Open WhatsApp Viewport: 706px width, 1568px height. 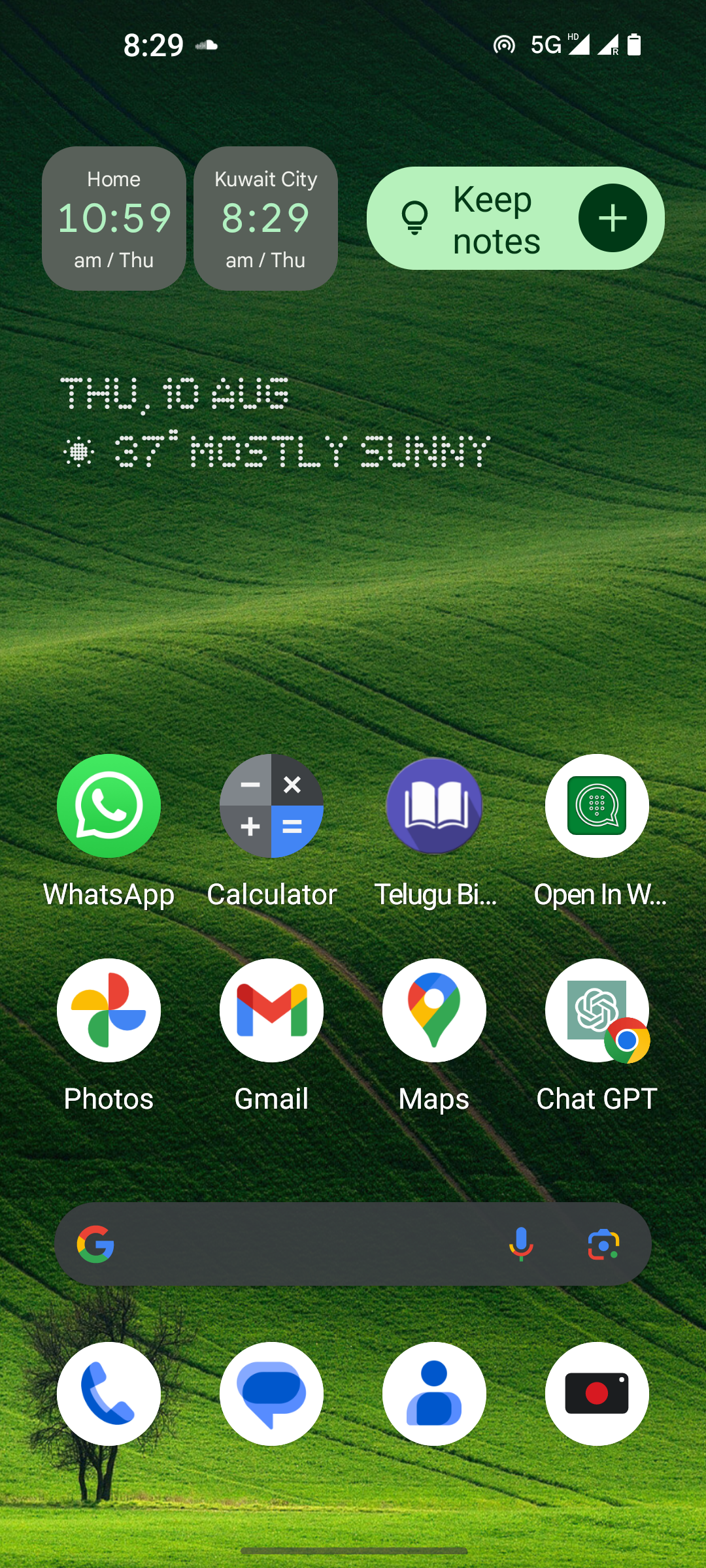(109, 806)
